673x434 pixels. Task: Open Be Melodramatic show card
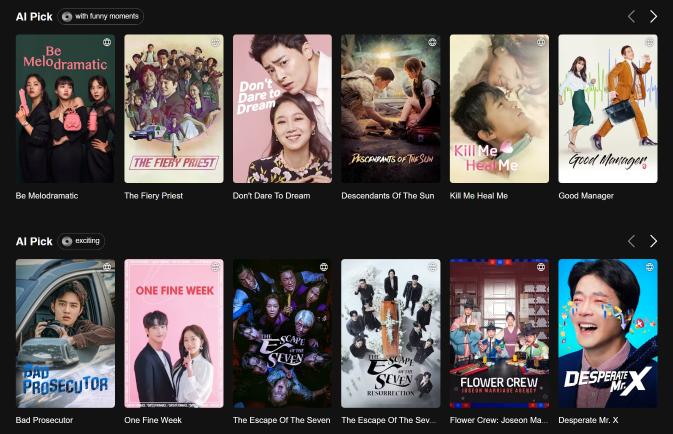click(x=65, y=108)
